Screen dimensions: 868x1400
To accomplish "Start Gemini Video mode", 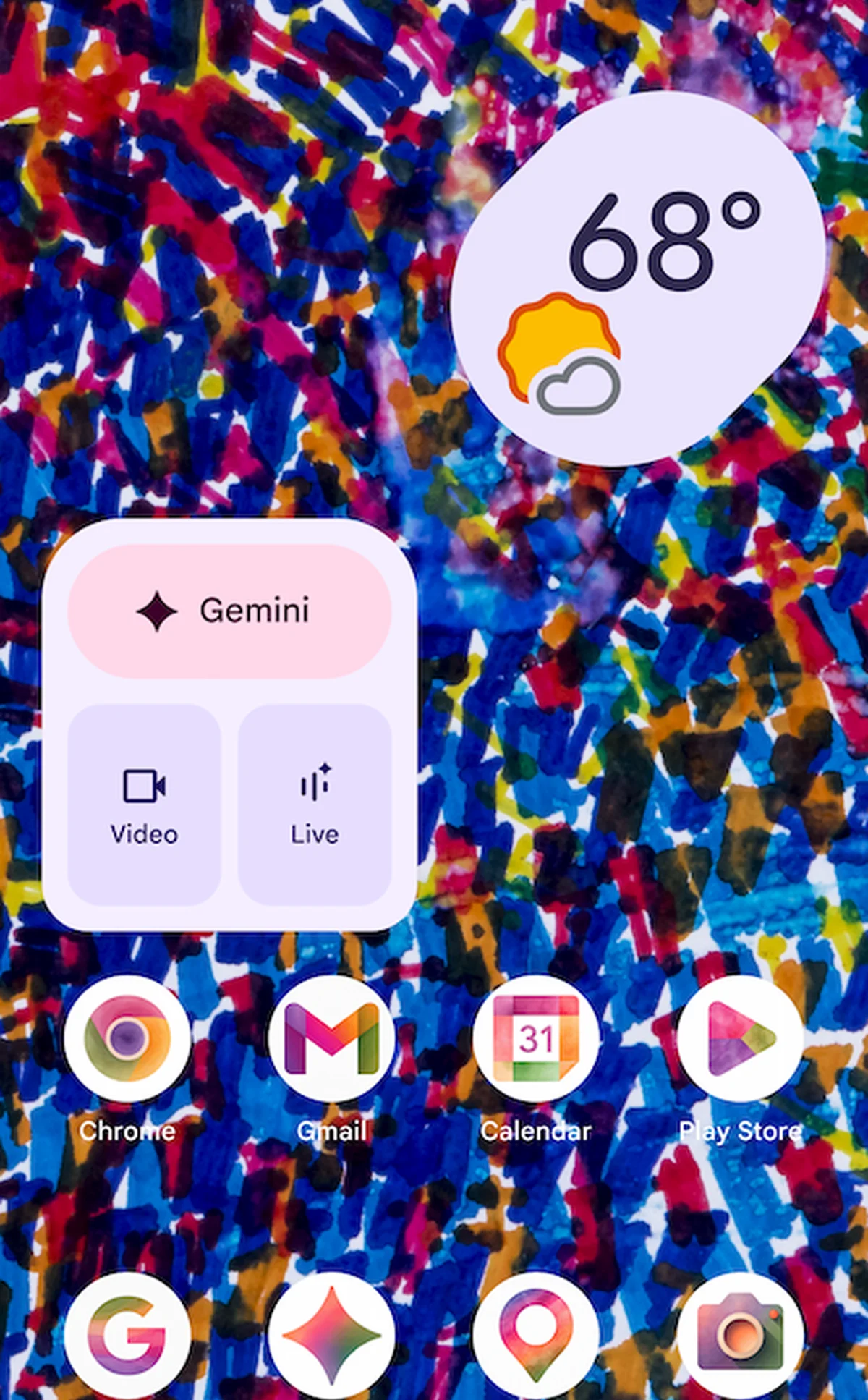I will pyautogui.click(x=144, y=805).
